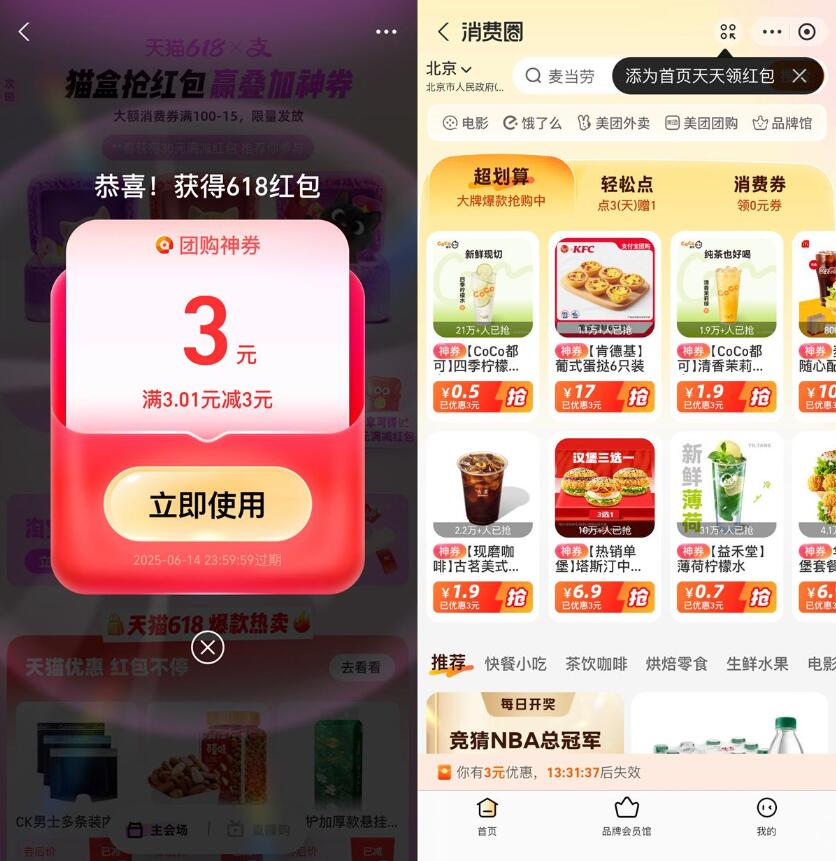
Task: Open the 北京 city selector
Action: [x=449, y=68]
